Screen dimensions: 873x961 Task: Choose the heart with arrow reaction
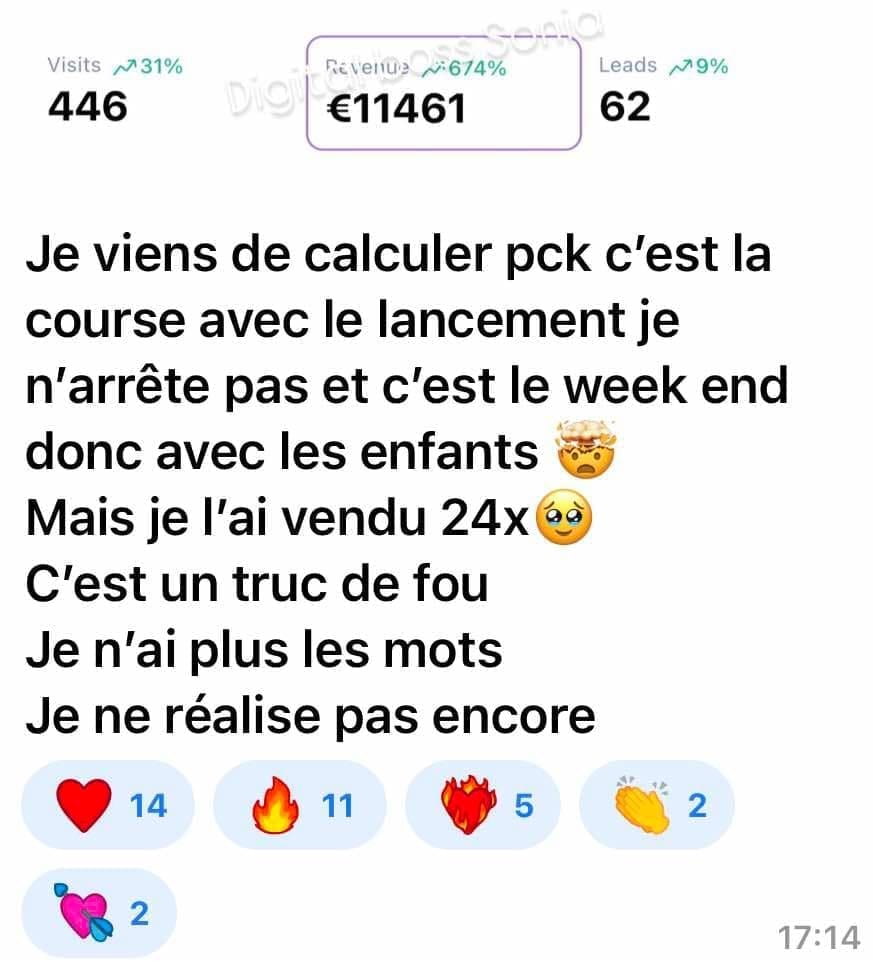click(x=99, y=913)
